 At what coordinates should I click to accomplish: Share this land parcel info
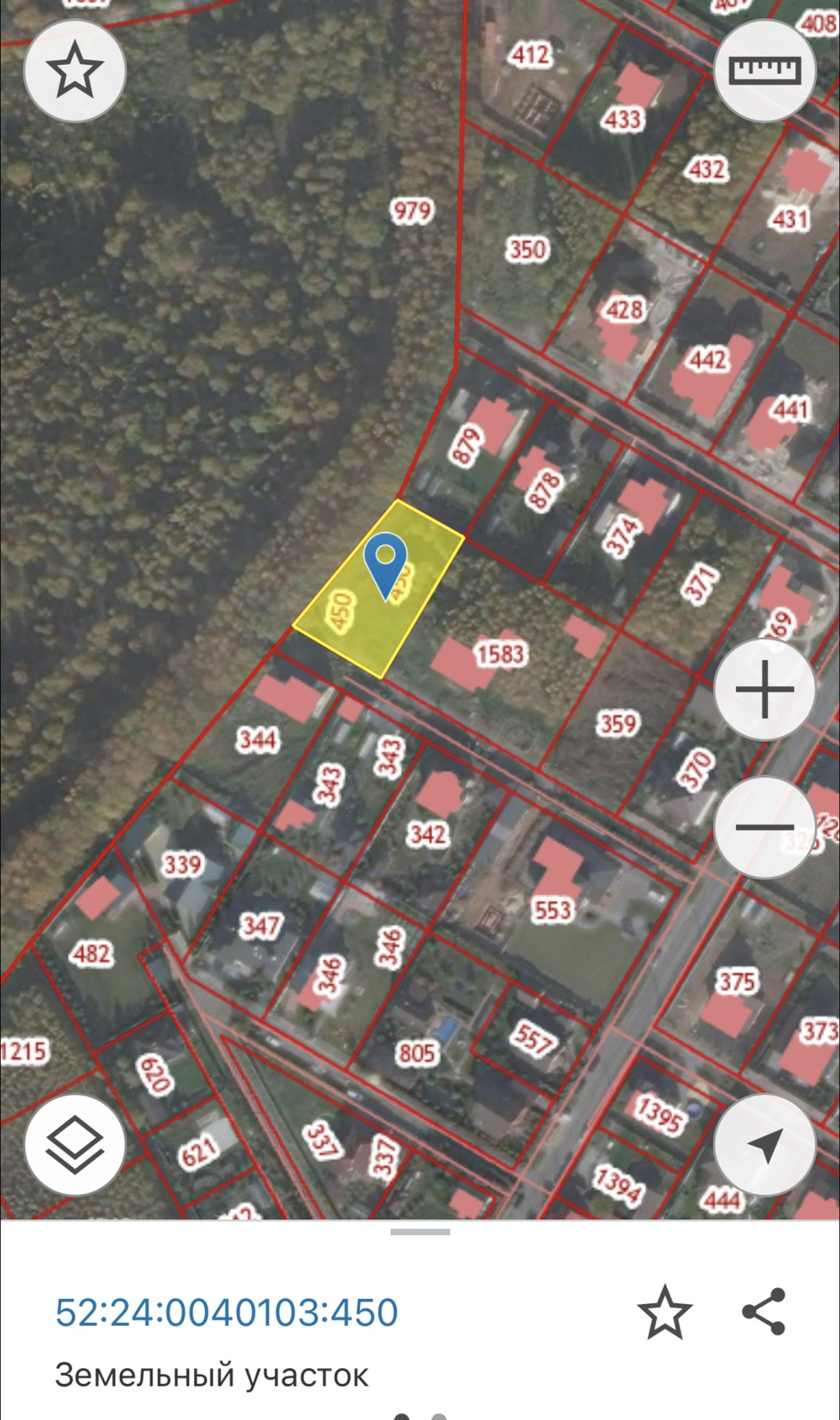pyautogui.click(x=764, y=1311)
